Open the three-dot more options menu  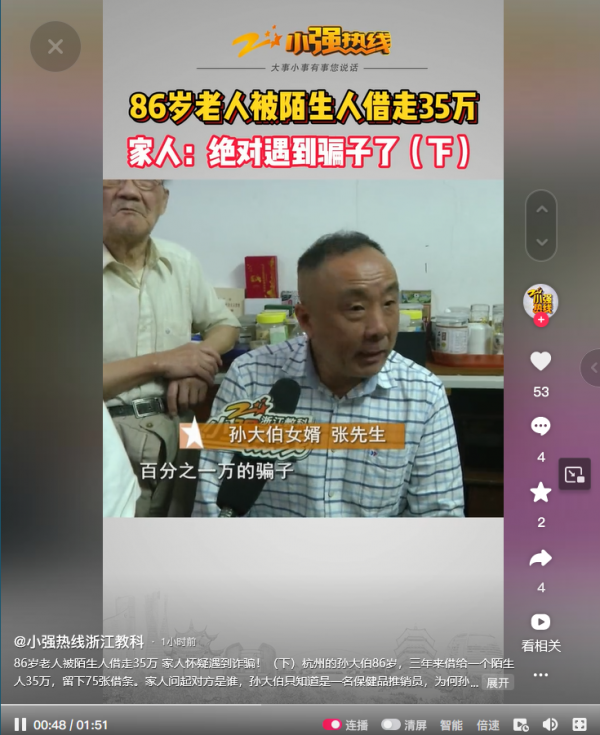pos(541,675)
